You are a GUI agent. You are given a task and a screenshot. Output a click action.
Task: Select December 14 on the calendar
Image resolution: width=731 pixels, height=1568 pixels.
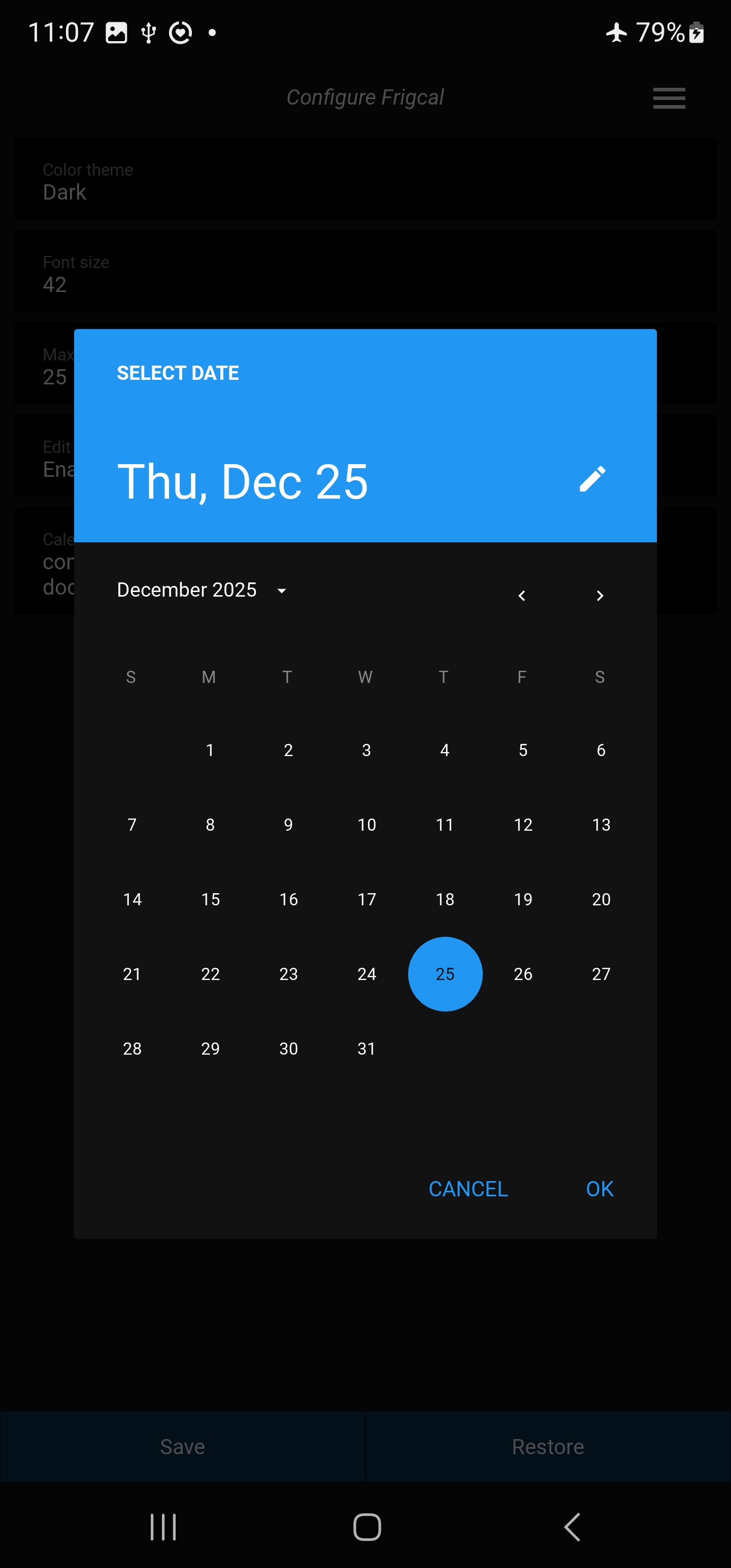pos(132,899)
